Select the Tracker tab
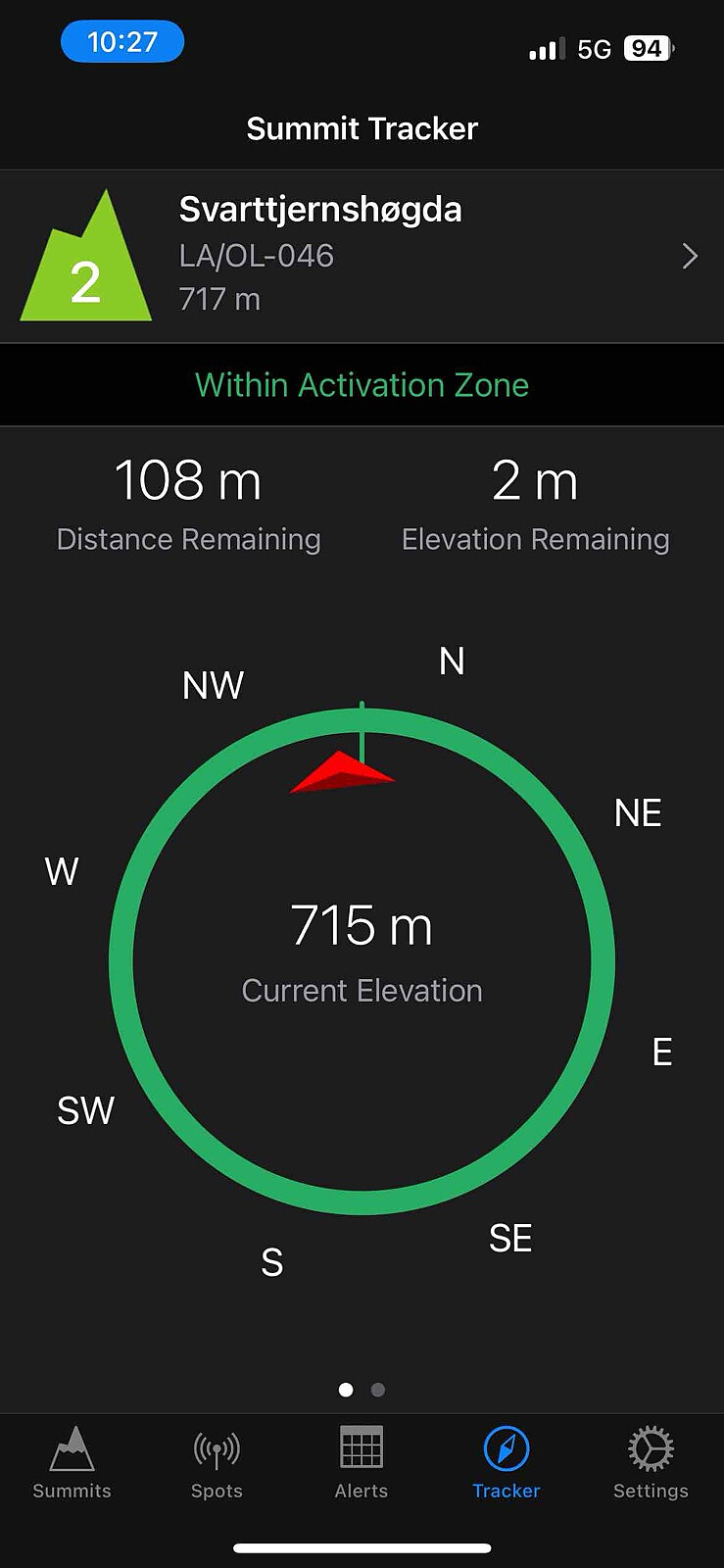Screen dimensions: 724x1568 [x=506, y=1462]
